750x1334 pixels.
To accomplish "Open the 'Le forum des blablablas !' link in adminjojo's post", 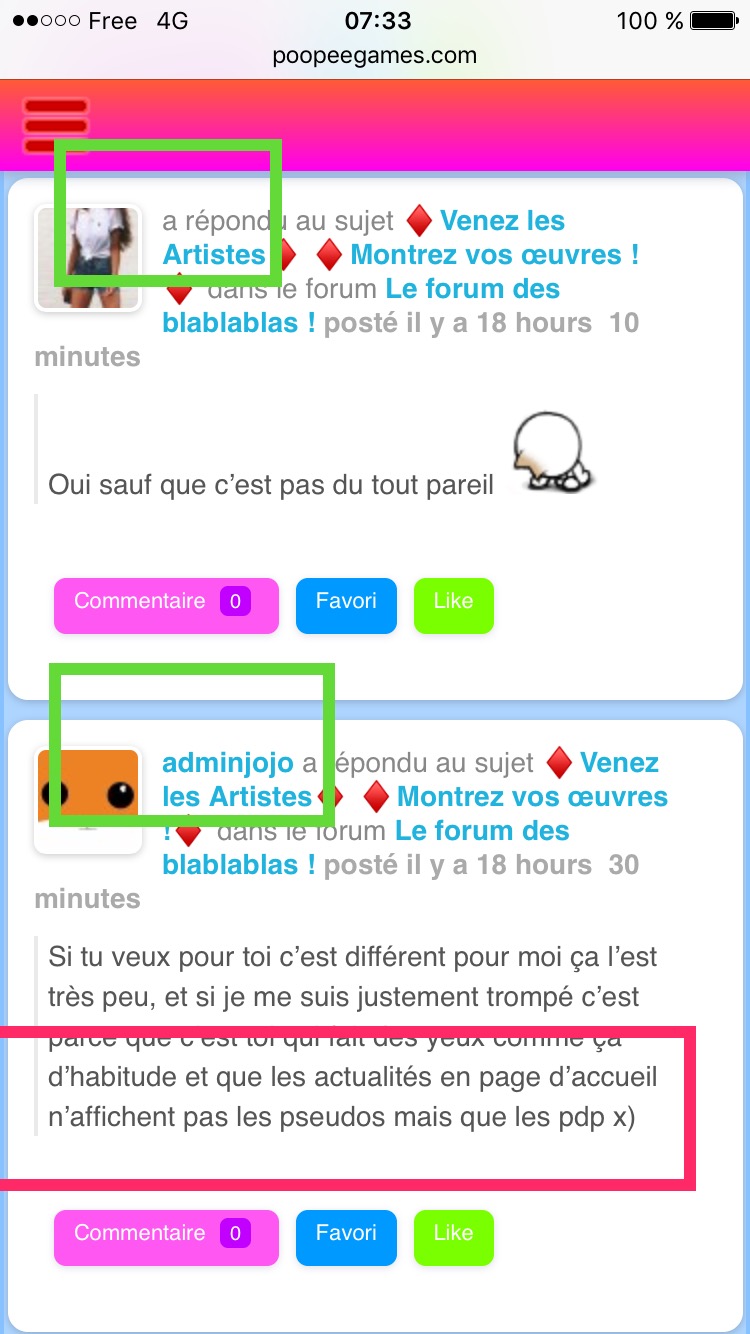I will 366,847.
